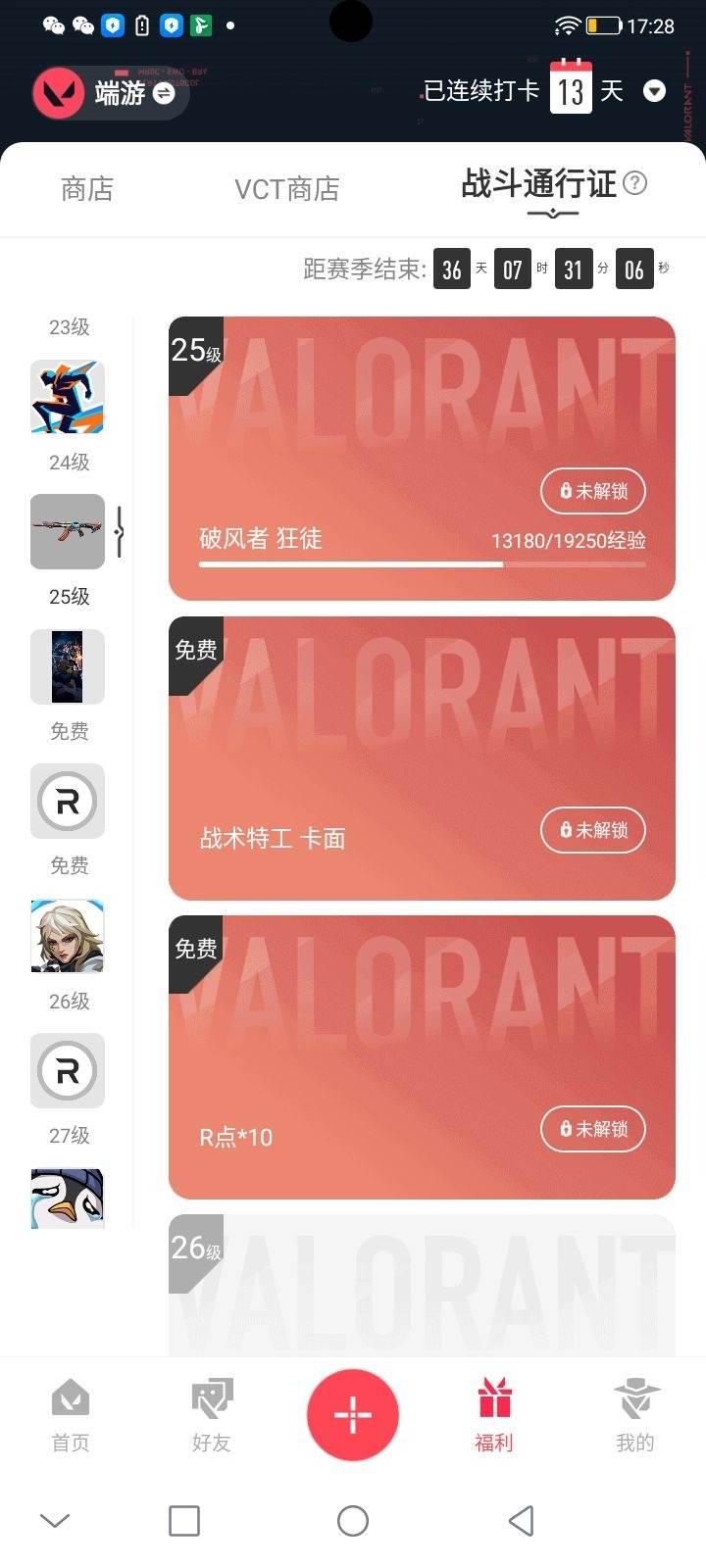This screenshot has height=1568, width=706.
Task: Select the penguin reward thumbnail
Action: coord(68,1198)
